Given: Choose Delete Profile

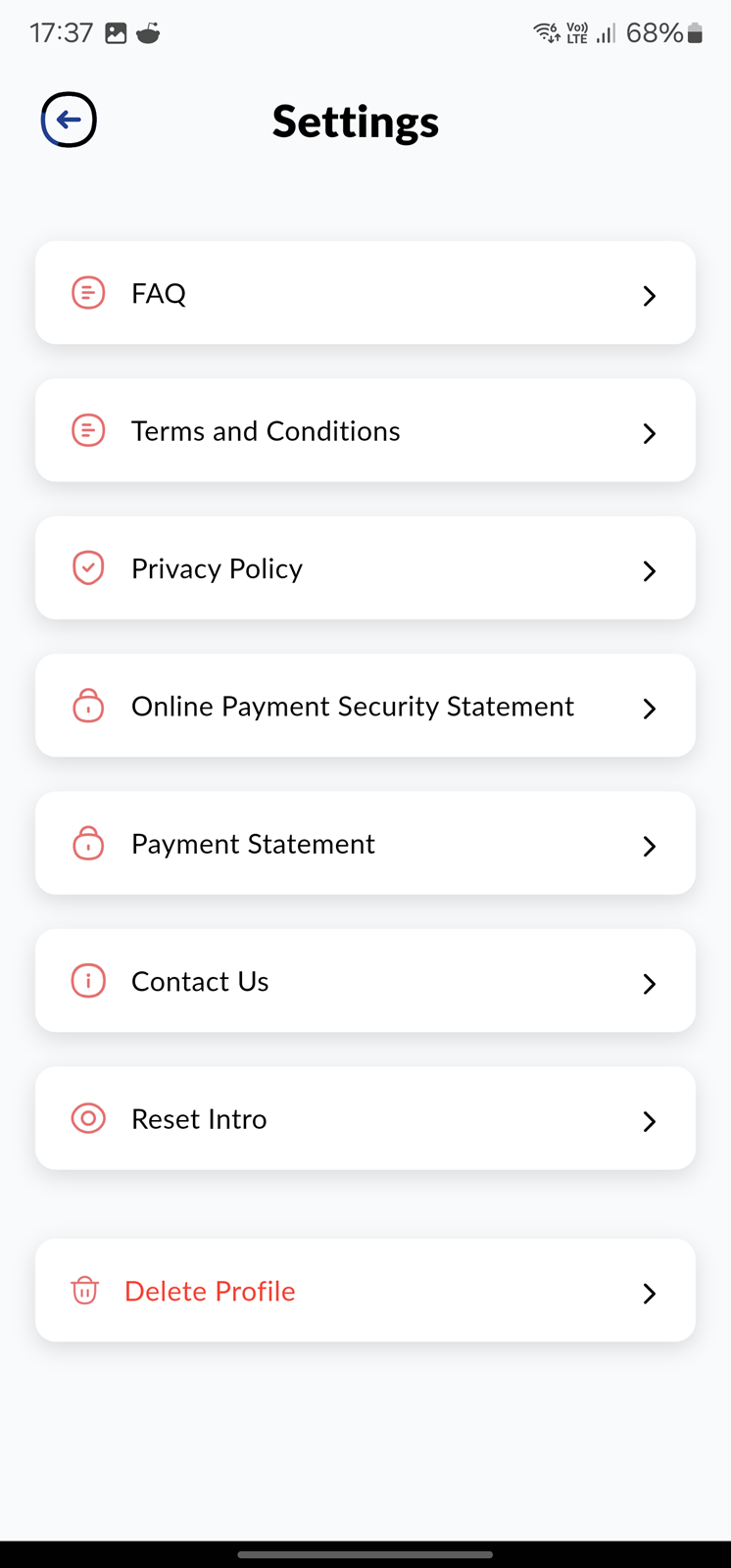Looking at the screenshot, I should coord(365,1291).
